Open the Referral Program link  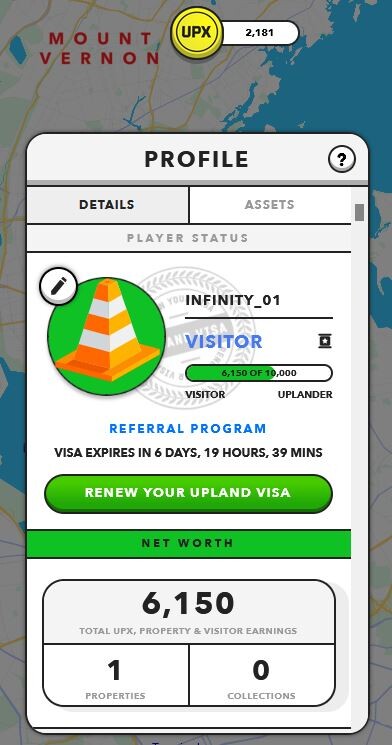coord(188,429)
